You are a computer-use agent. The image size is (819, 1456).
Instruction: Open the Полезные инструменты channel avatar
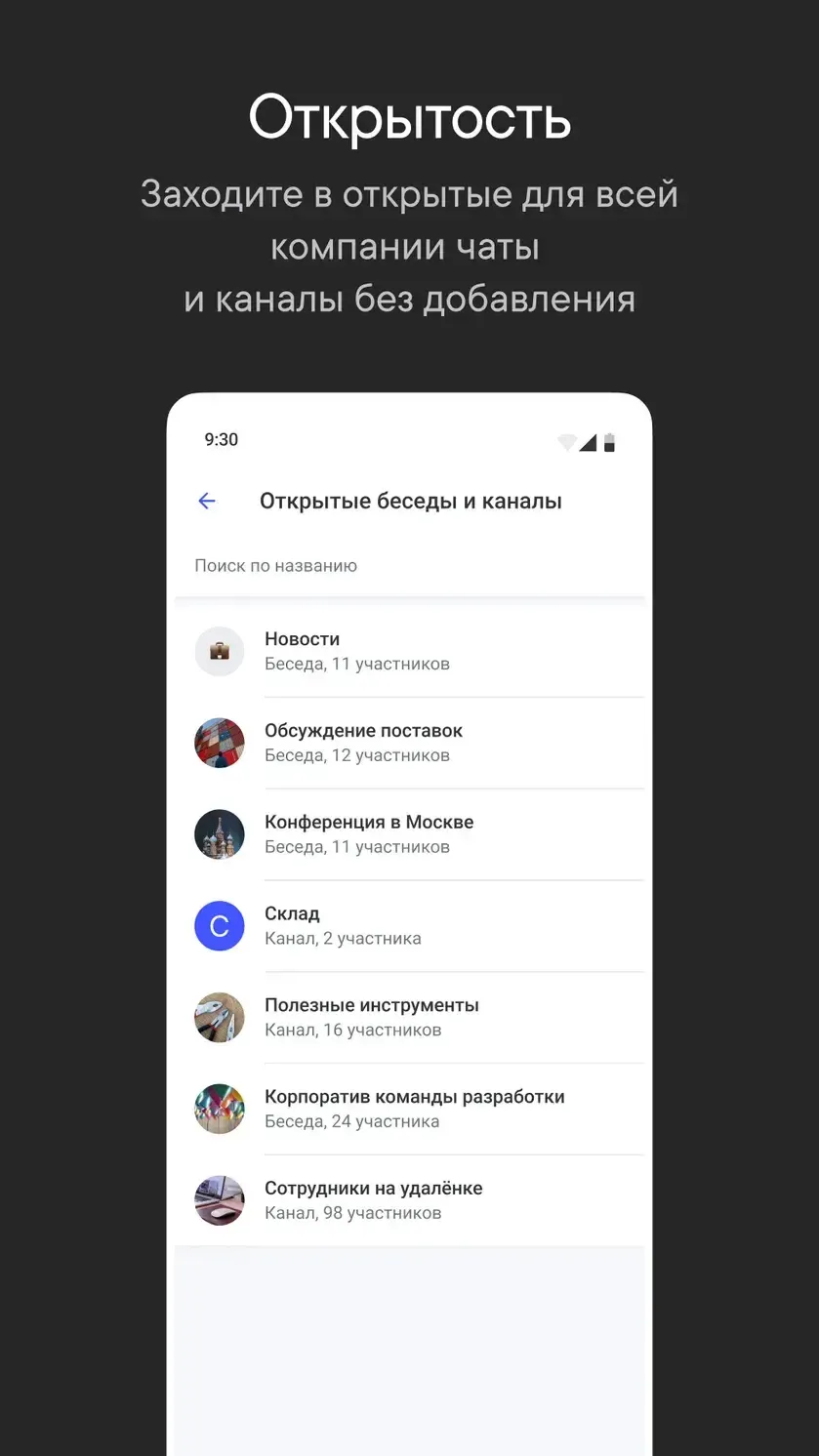tap(220, 1017)
